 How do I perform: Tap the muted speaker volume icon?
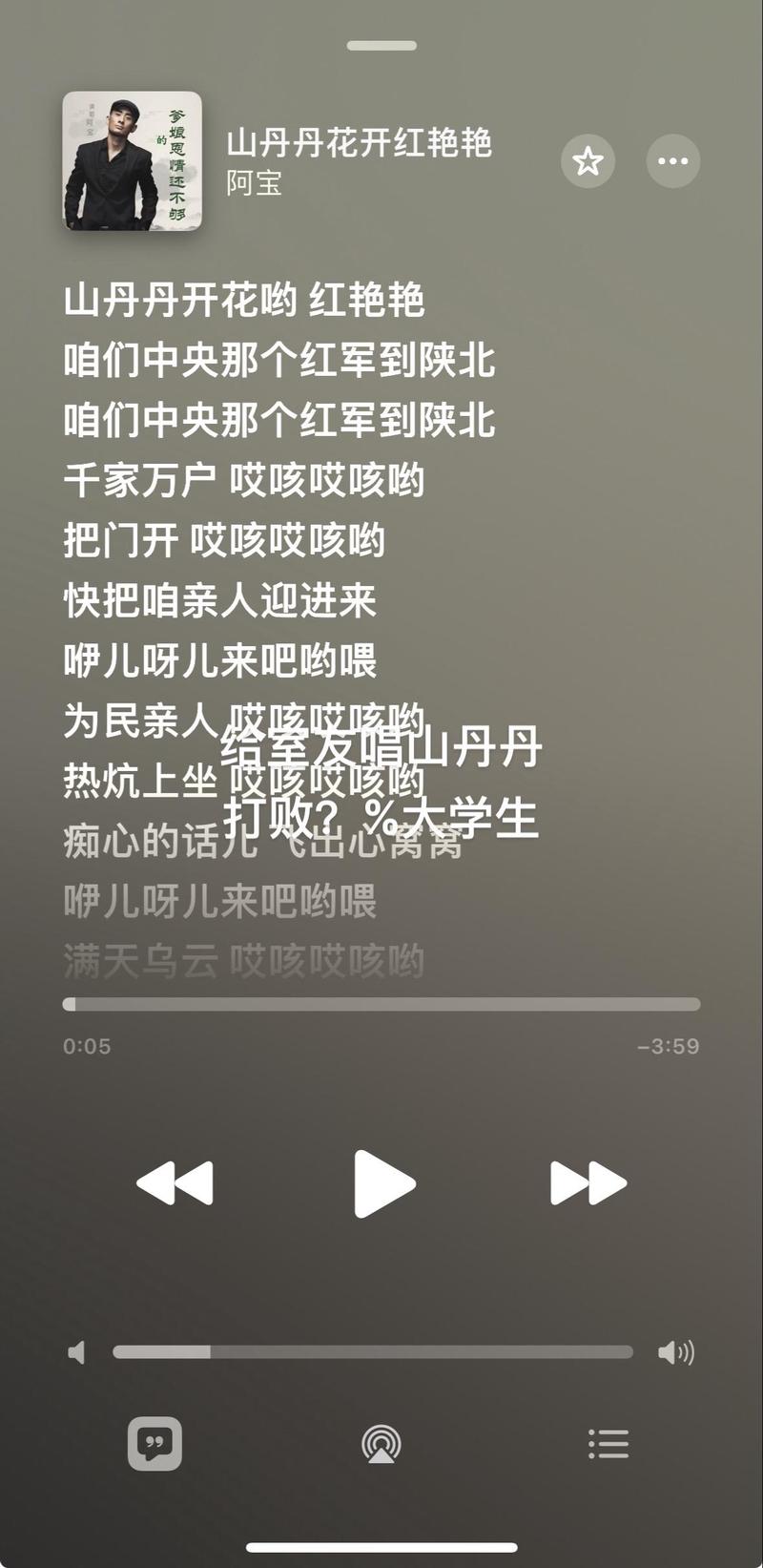(x=77, y=1352)
